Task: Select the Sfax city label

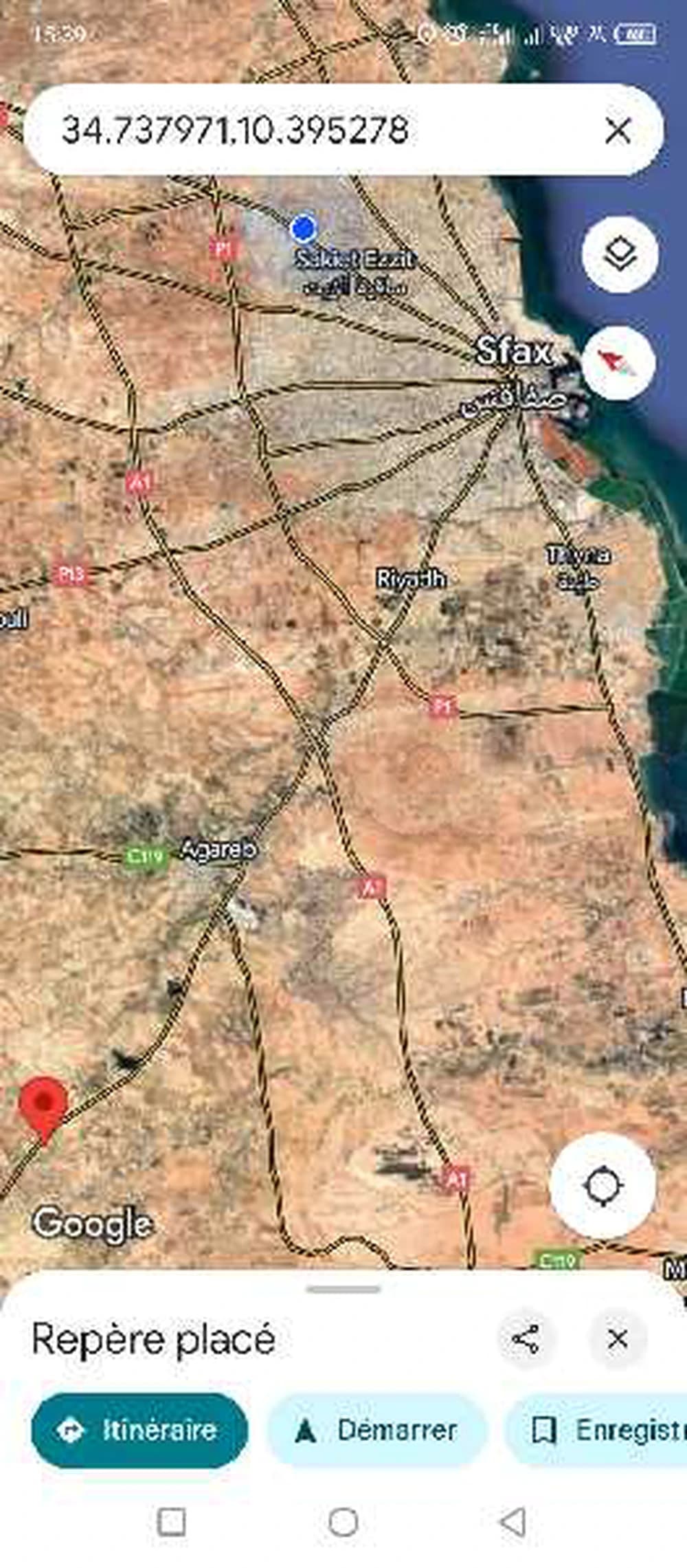Action: pos(513,351)
